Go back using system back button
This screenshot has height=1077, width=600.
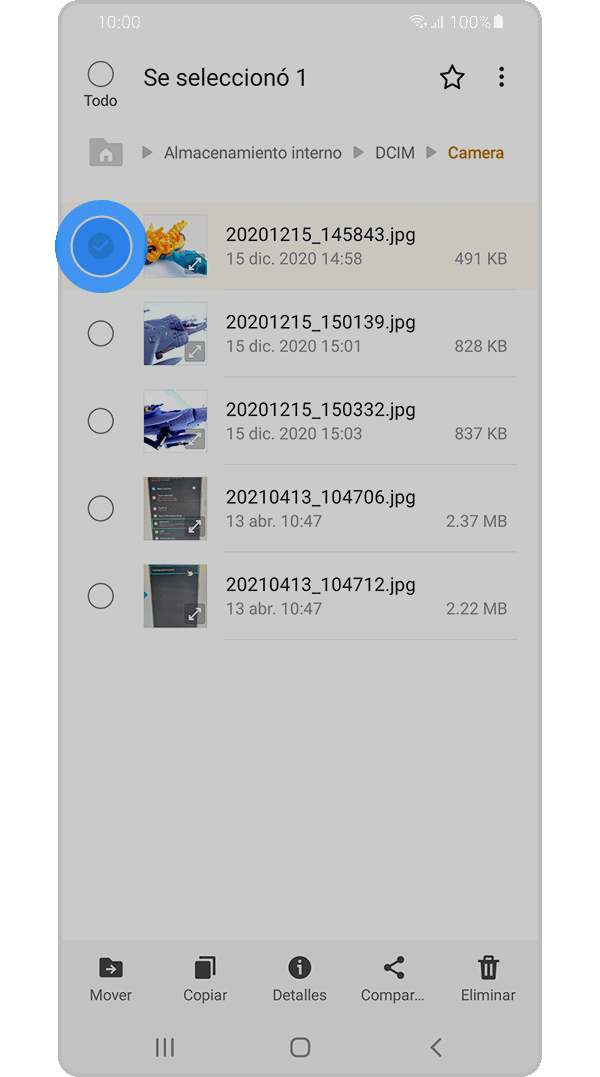tap(435, 1047)
